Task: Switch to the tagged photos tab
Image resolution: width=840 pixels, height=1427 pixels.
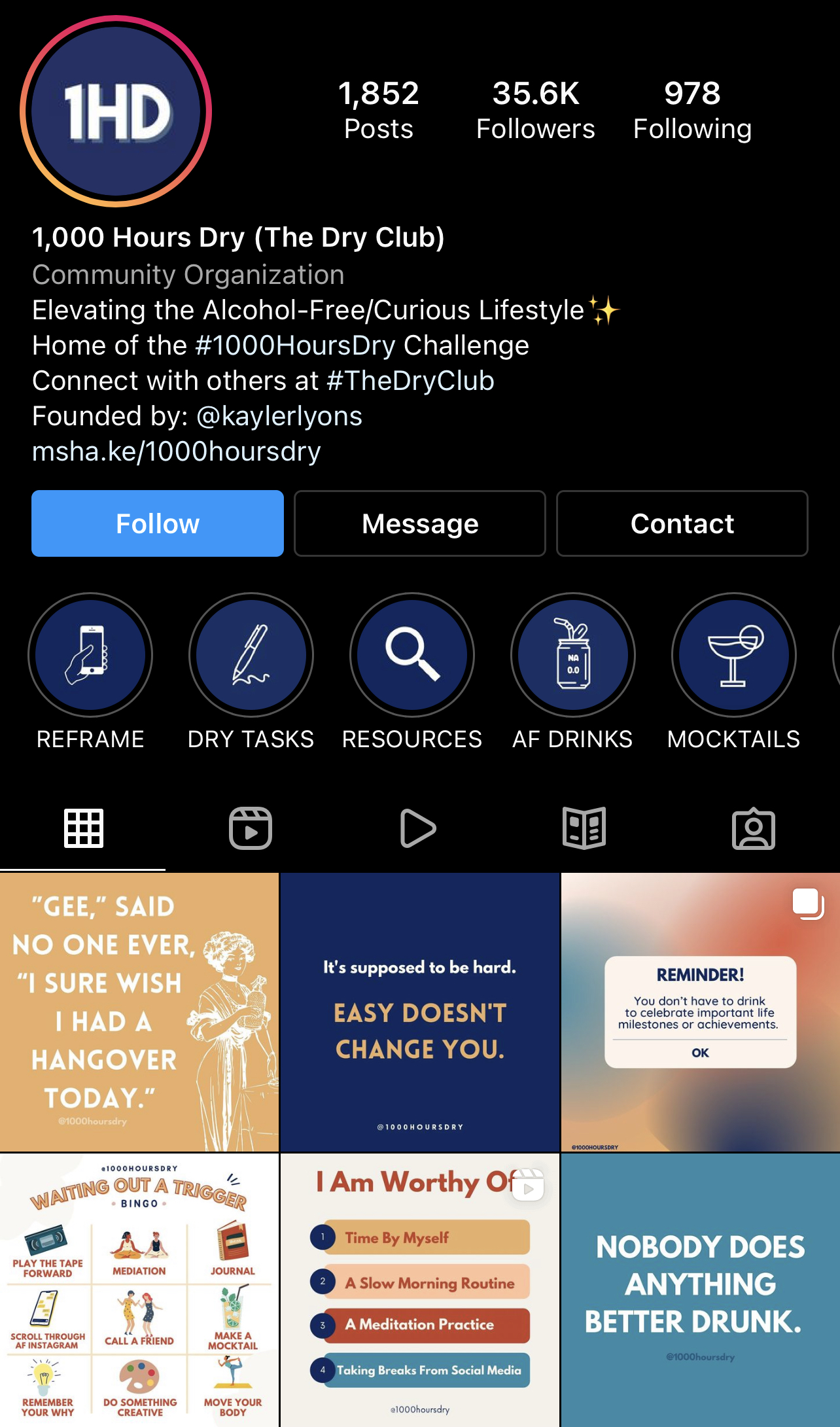Action: pos(753,828)
